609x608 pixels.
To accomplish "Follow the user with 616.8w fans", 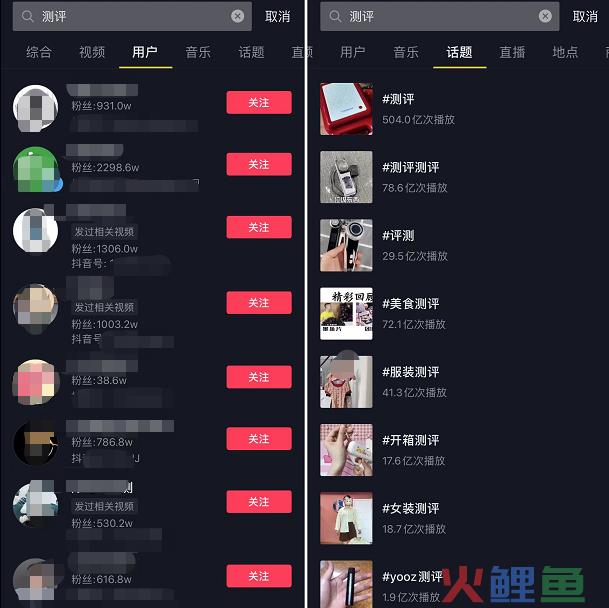I will tap(259, 576).
